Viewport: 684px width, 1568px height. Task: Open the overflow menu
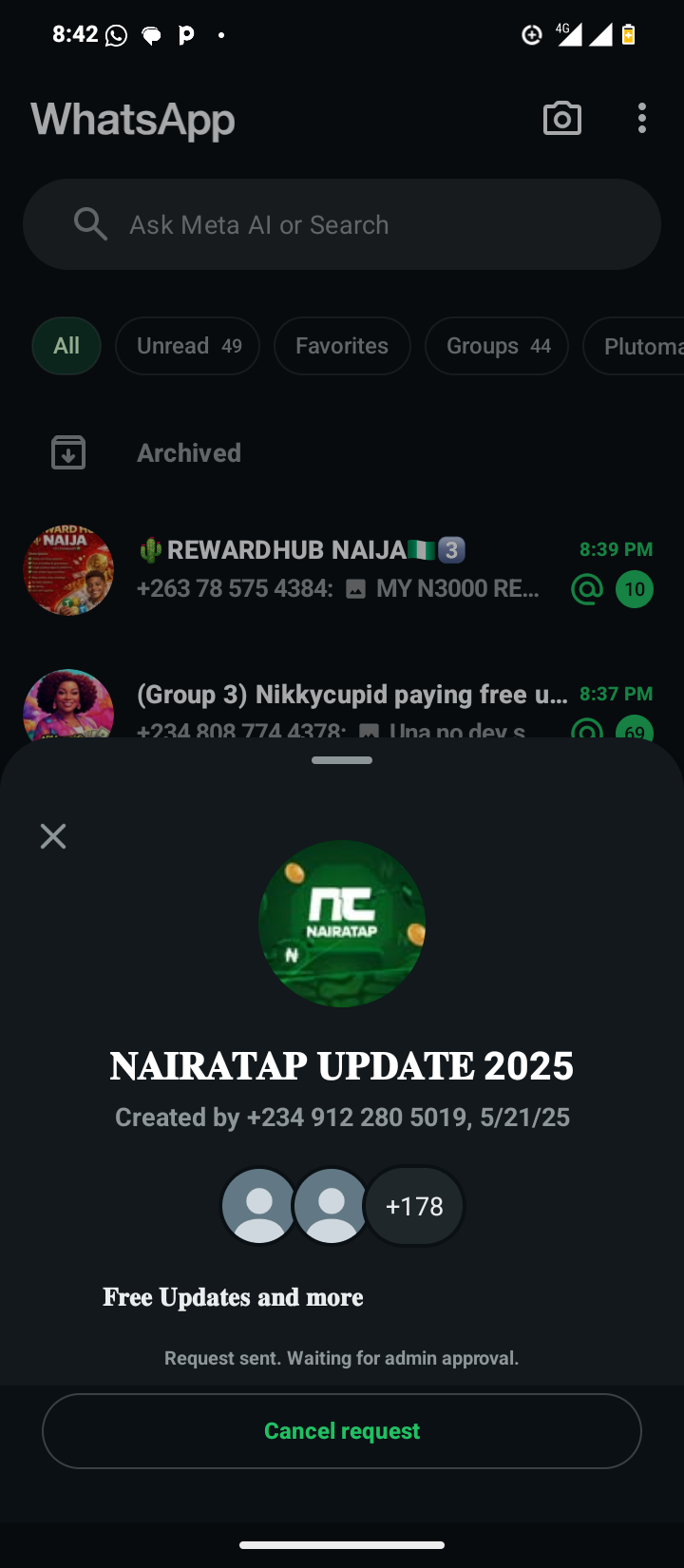(x=642, y=119)
